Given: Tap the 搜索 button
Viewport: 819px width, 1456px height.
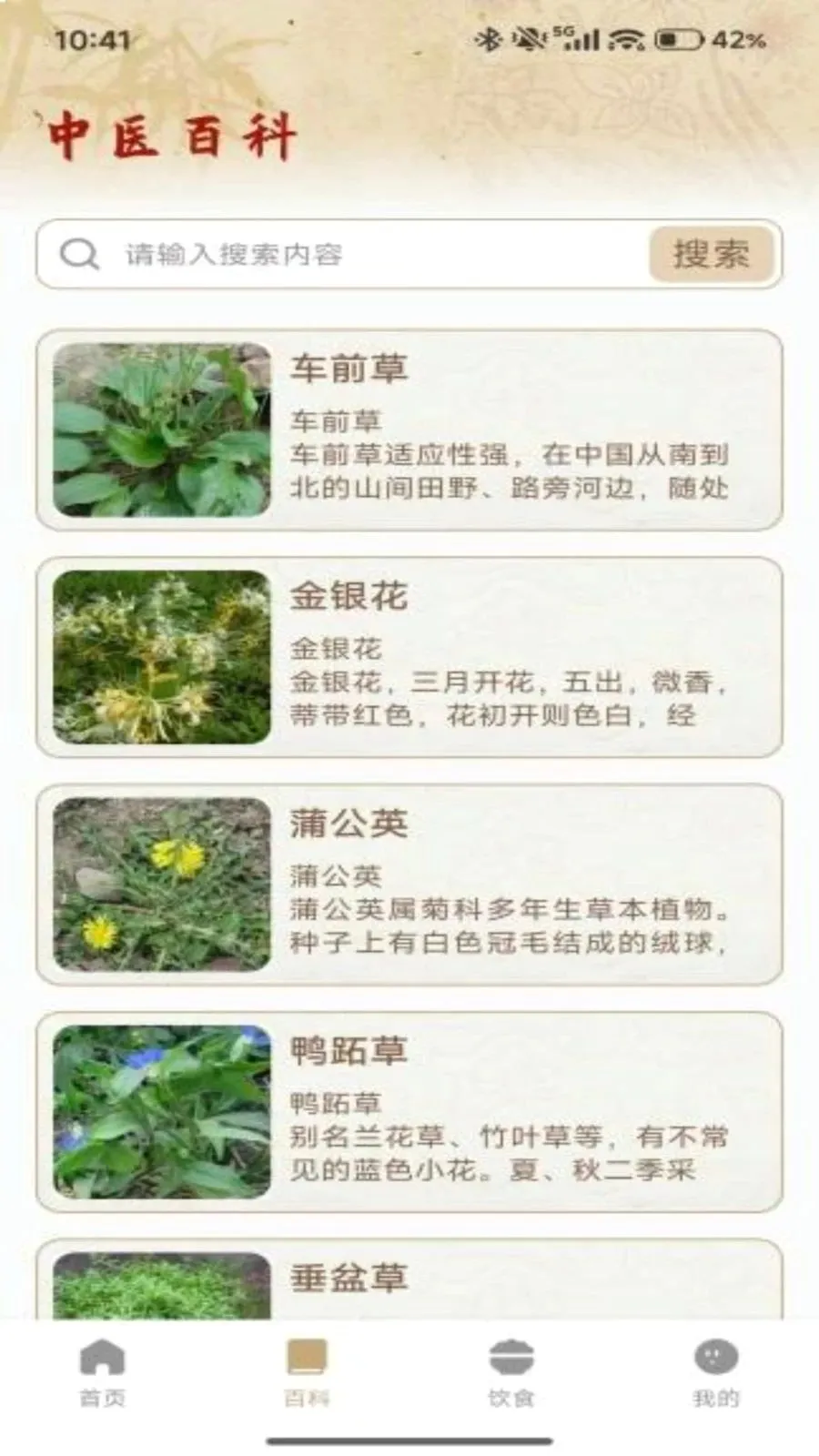Looking at the screenshot, I should click(711, 254).
